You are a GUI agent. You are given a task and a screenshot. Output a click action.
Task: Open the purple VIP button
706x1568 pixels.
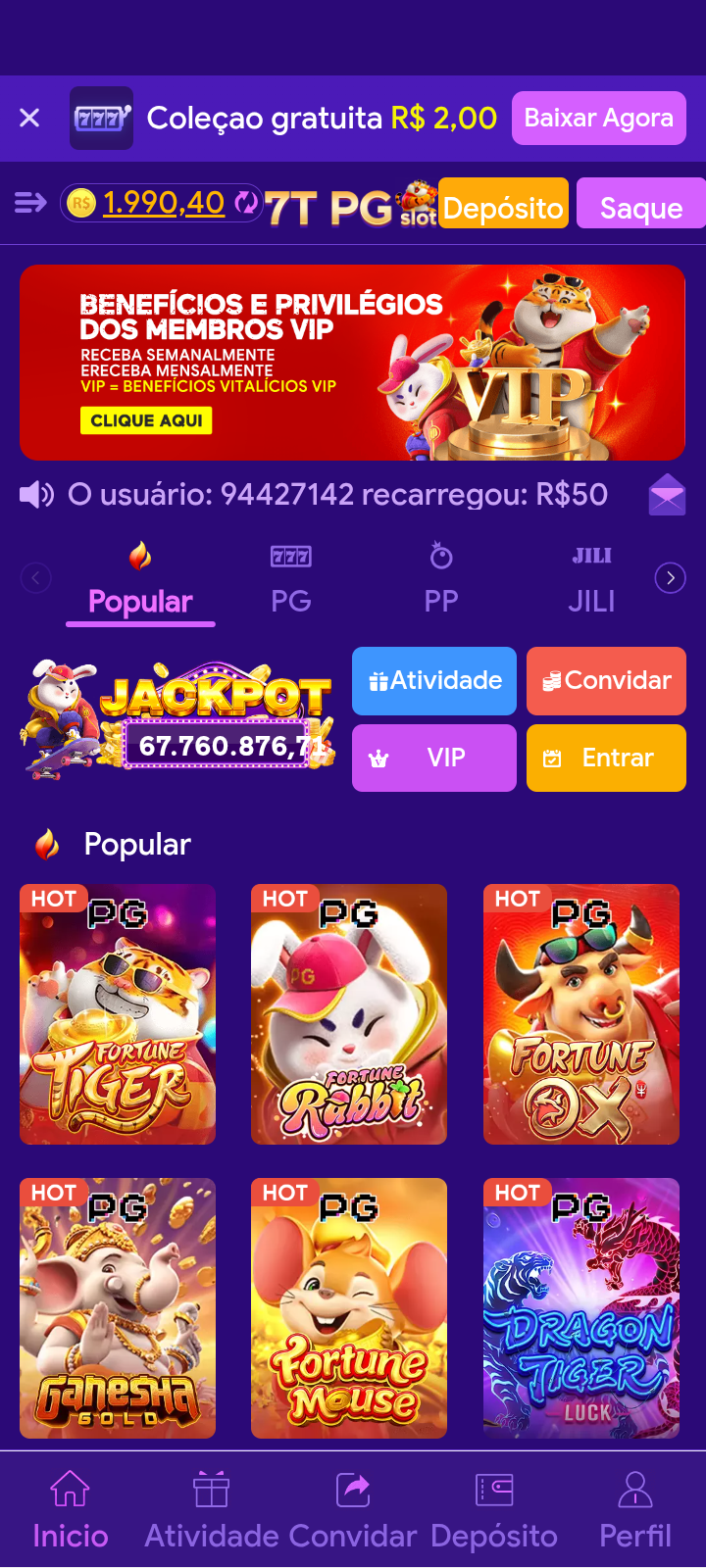click(x=434, y=758)
